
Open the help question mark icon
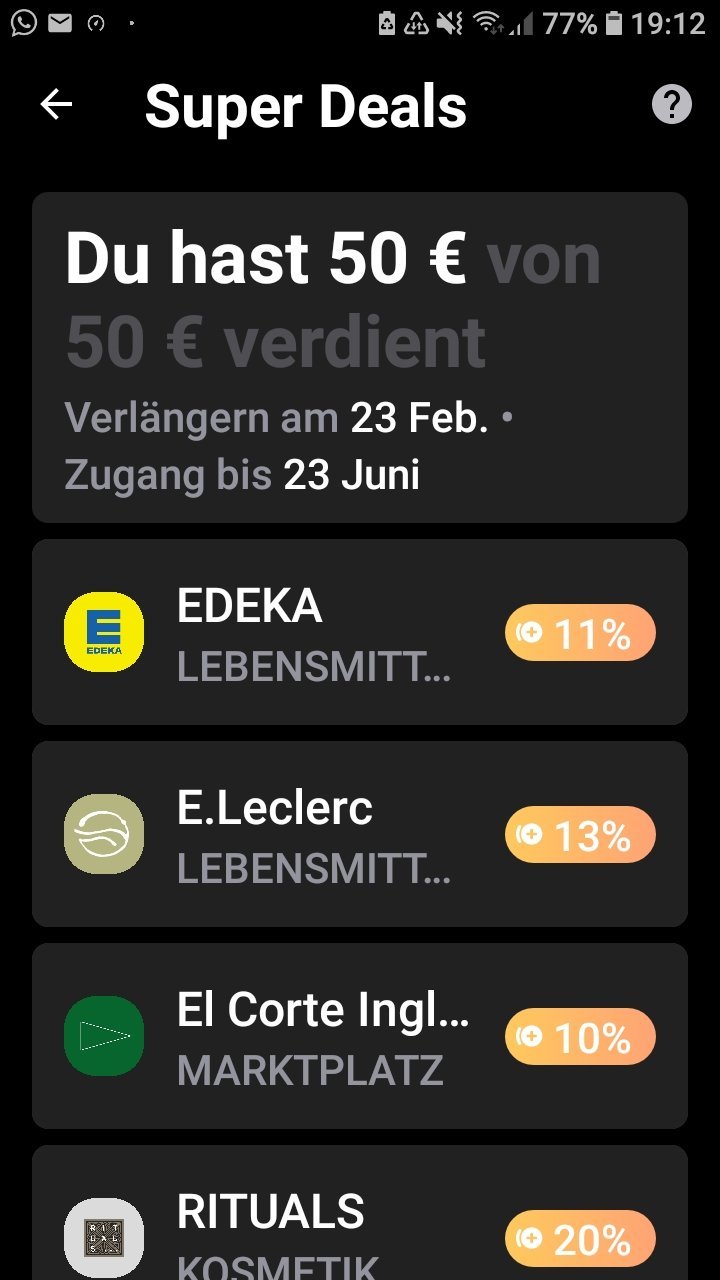672,105
